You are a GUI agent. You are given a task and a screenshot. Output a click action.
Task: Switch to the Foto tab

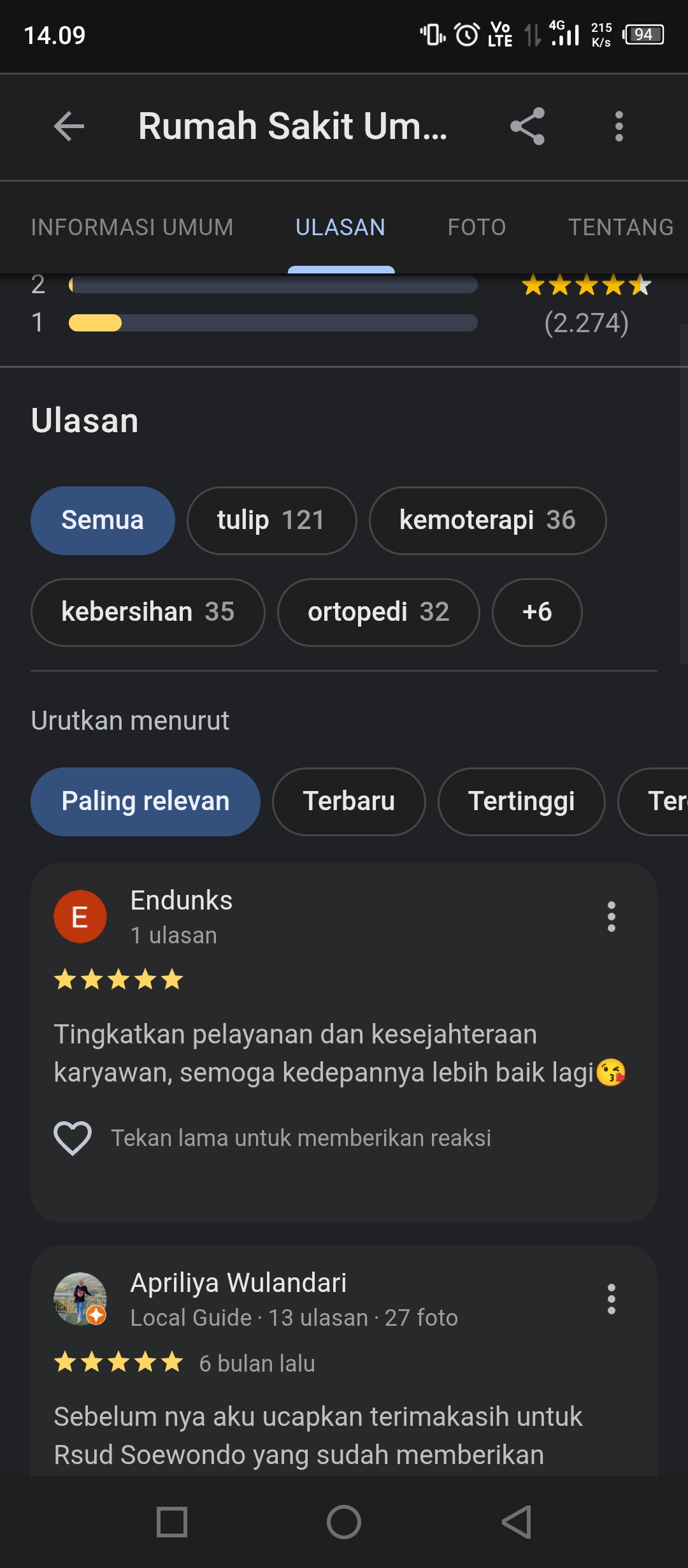click(x=477, y=227)
